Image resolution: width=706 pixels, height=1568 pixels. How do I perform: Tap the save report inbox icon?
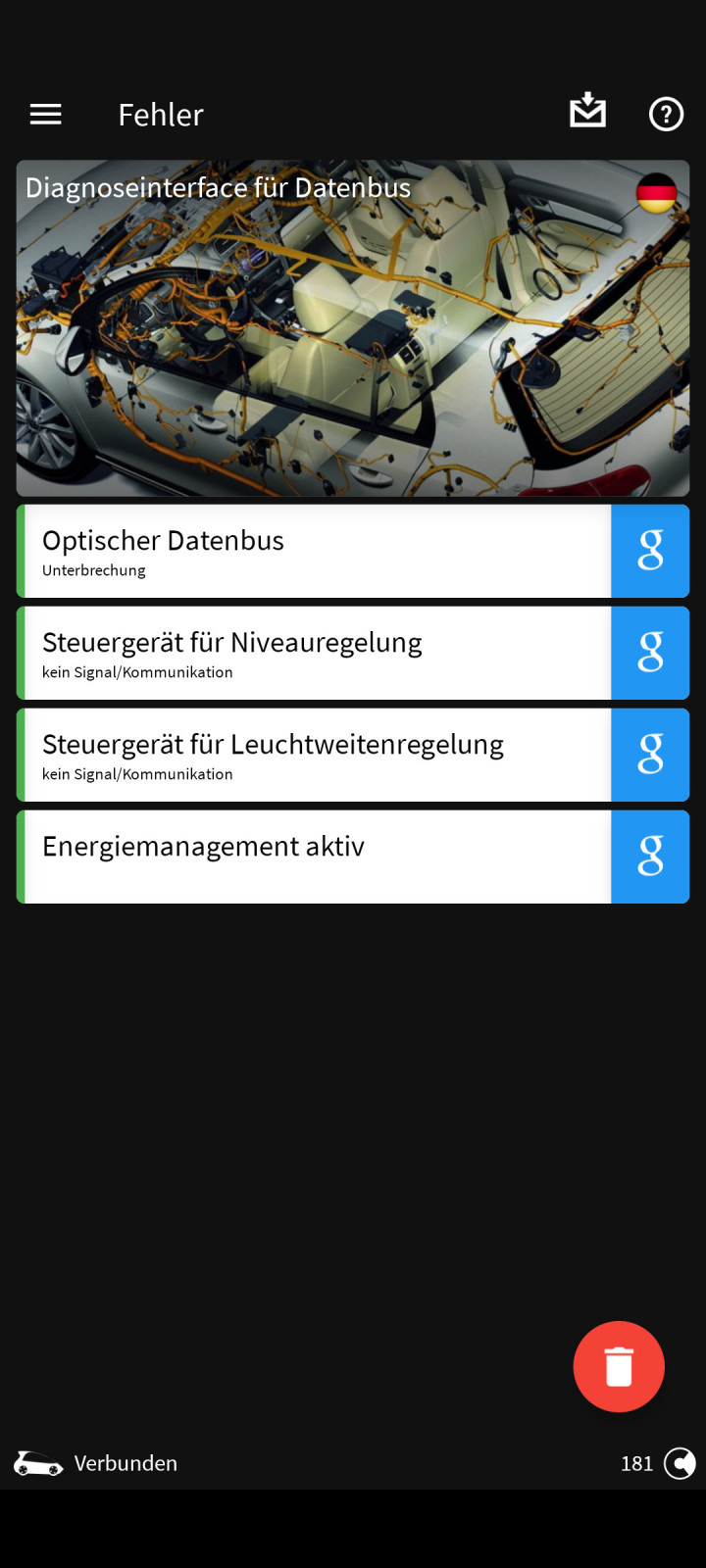click(x=587, y=112)
